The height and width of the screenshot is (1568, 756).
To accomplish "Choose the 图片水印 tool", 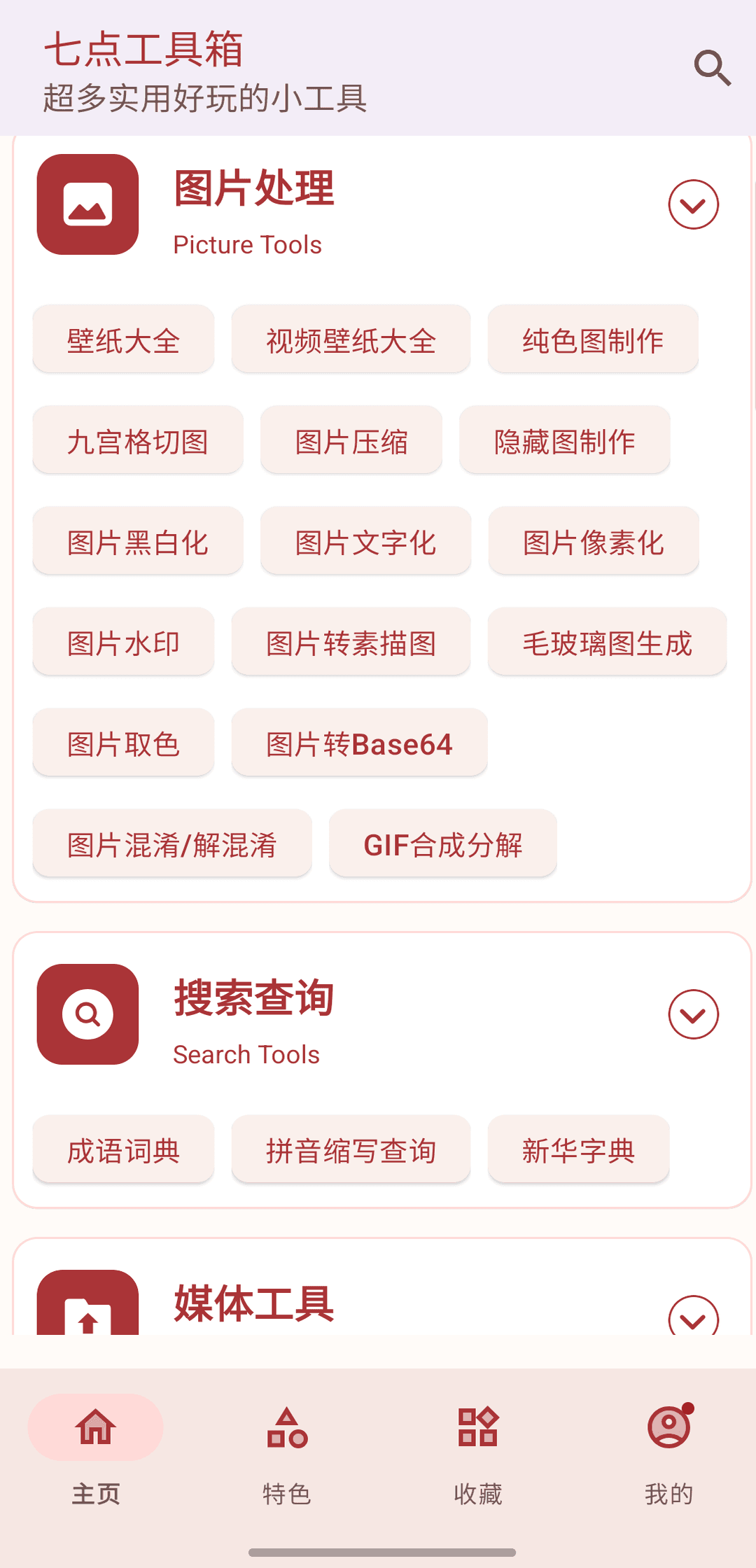I will [x=123, y=641].
